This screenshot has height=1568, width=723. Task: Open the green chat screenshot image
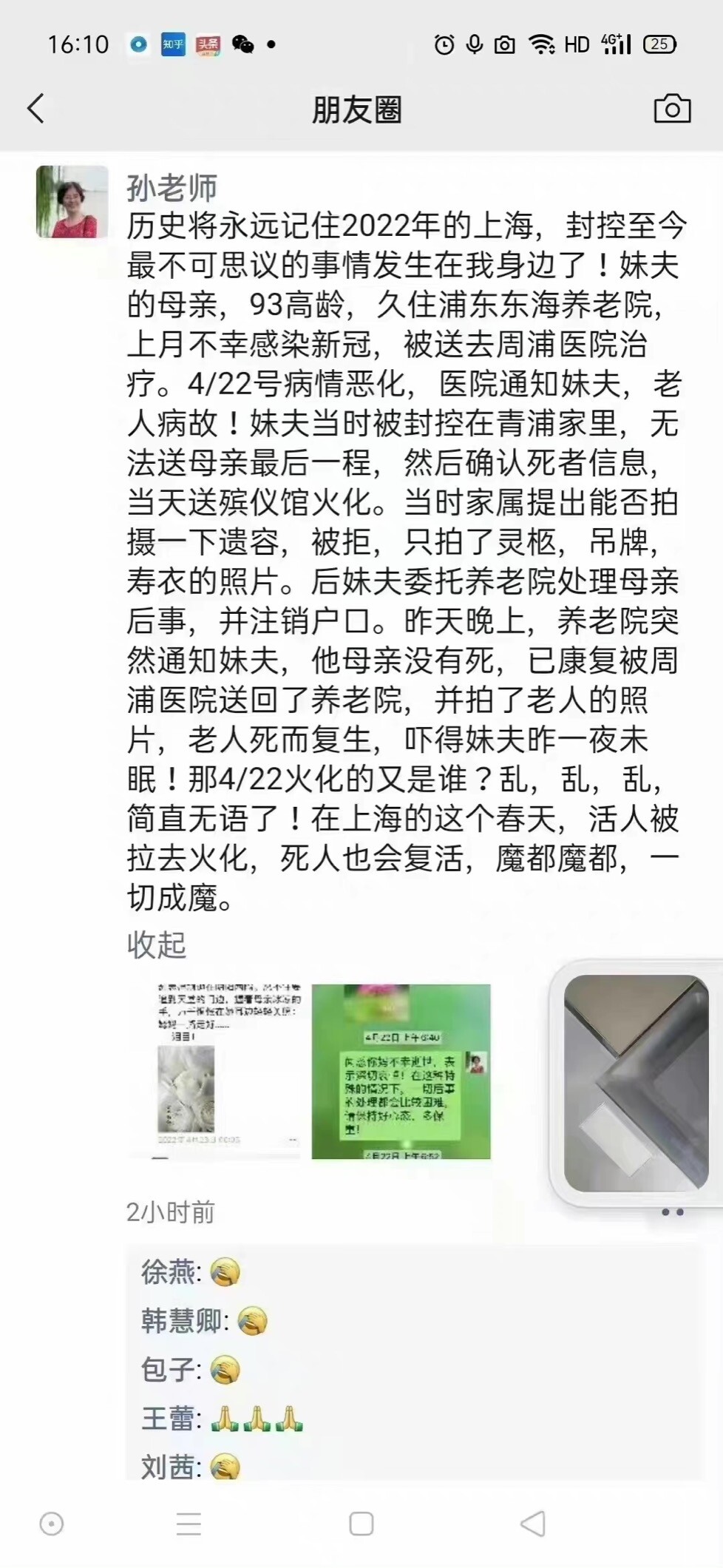coord(401,1071)
